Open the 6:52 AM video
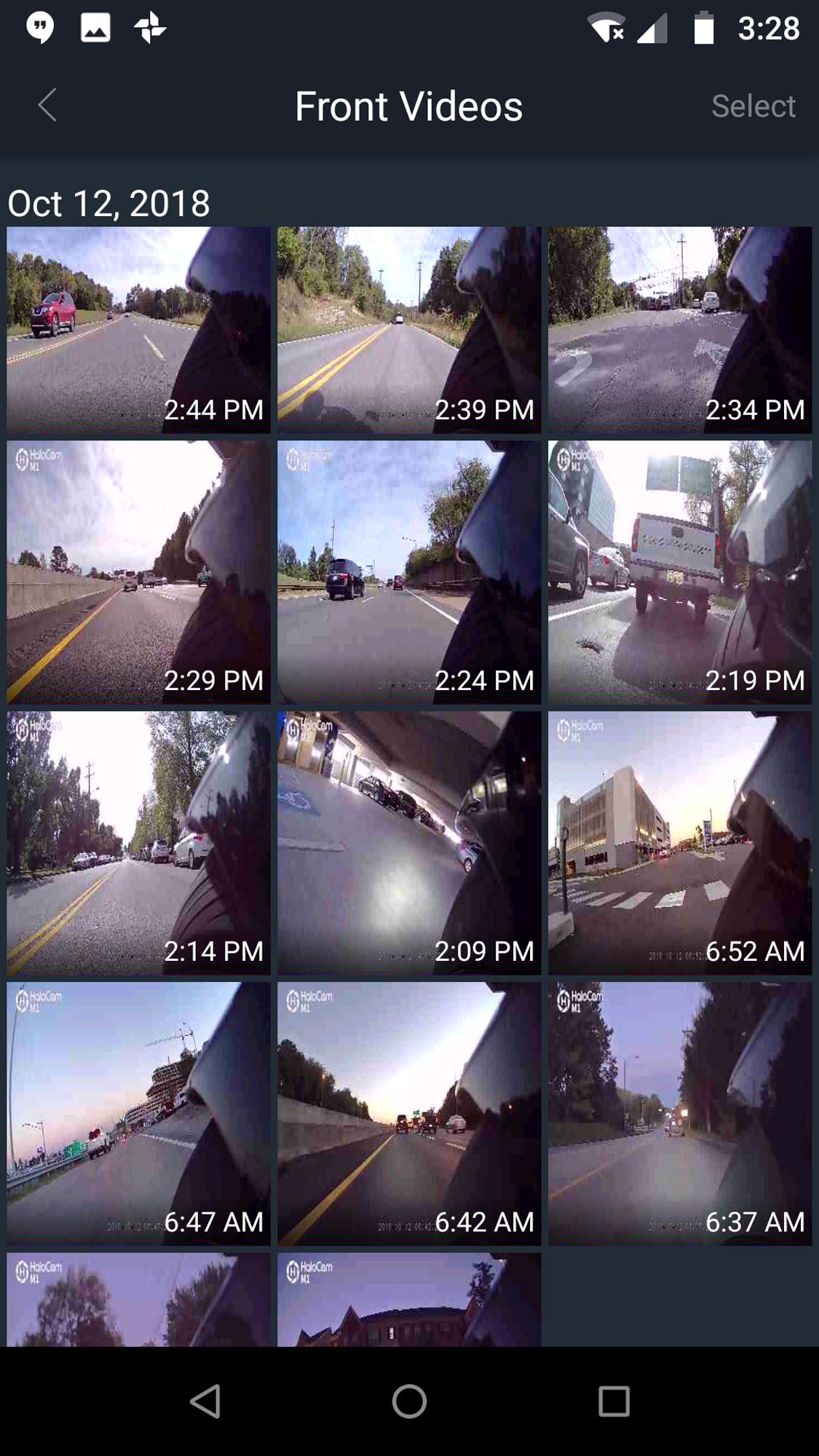The width and height of the screenshot is (819, 1456). pos(680,843)
